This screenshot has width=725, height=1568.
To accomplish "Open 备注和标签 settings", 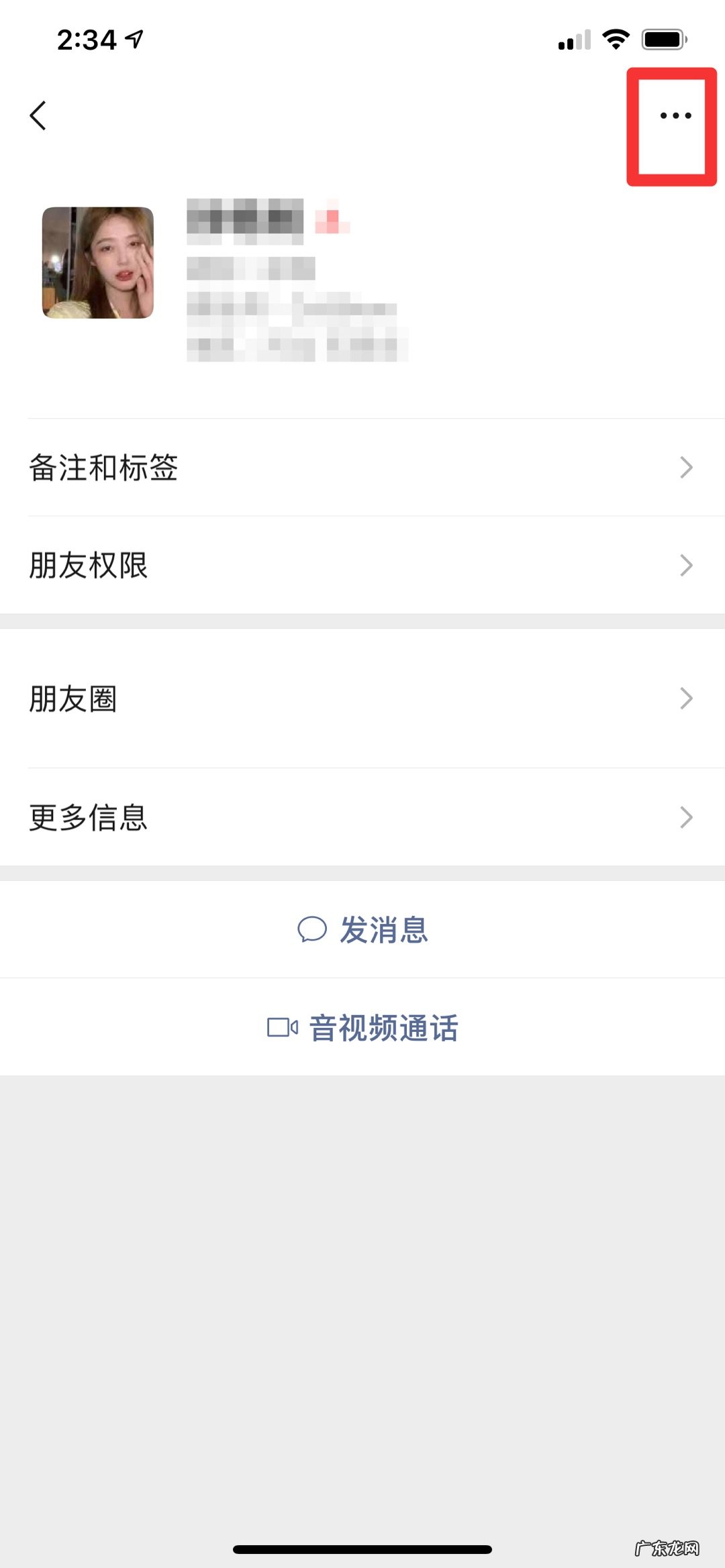I will tap(362, 468).
